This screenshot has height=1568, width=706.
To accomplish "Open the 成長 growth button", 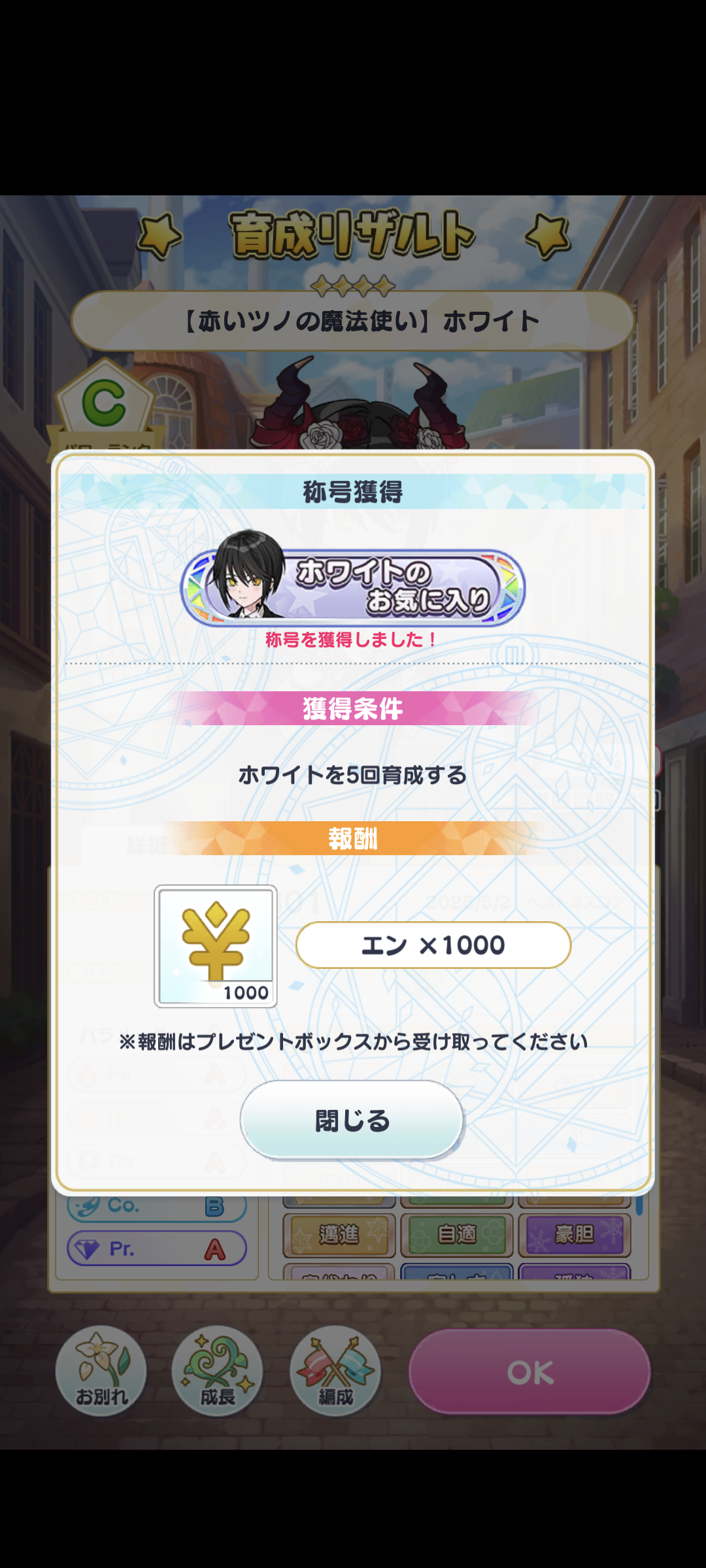I will pyautogui.click(x=218, y=1371).
